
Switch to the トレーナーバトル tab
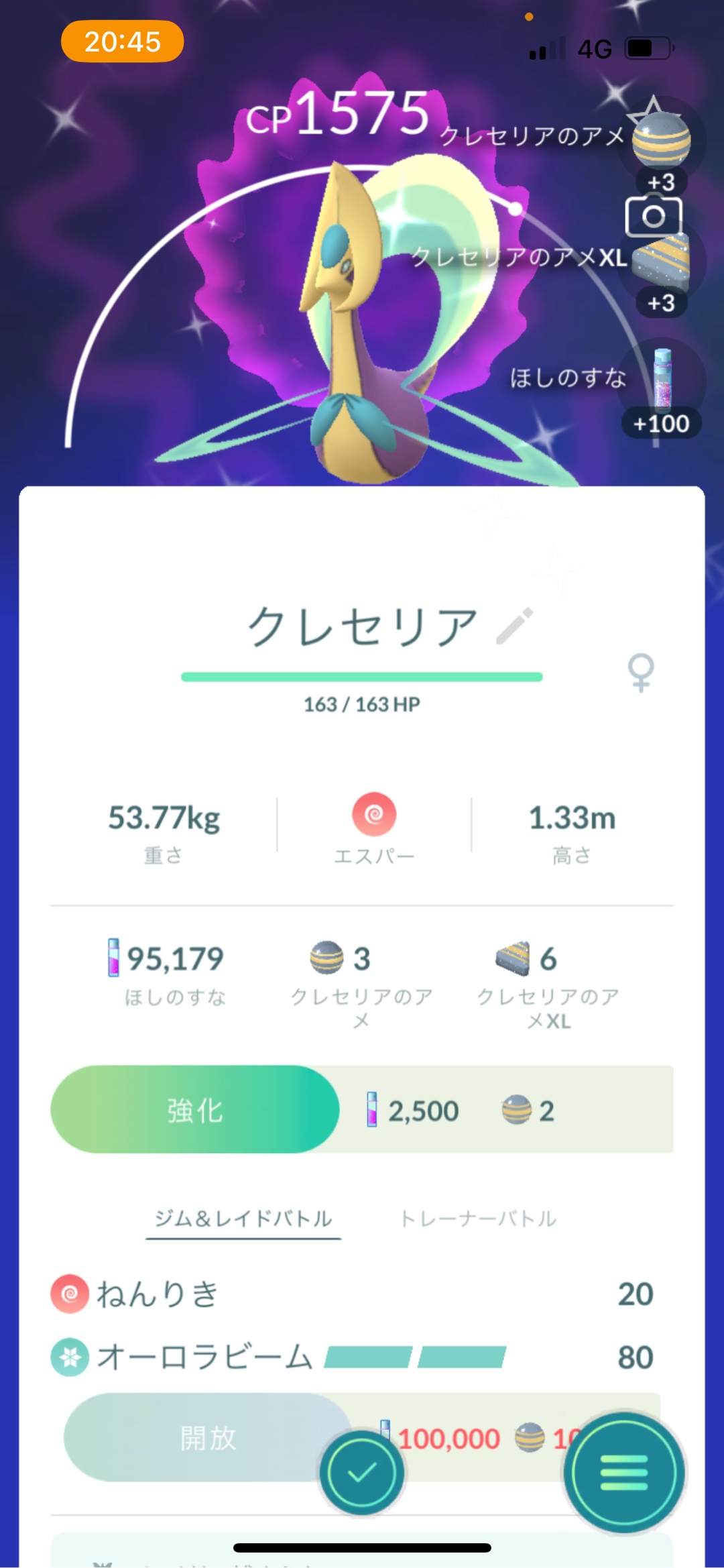tap(478, 1219)
